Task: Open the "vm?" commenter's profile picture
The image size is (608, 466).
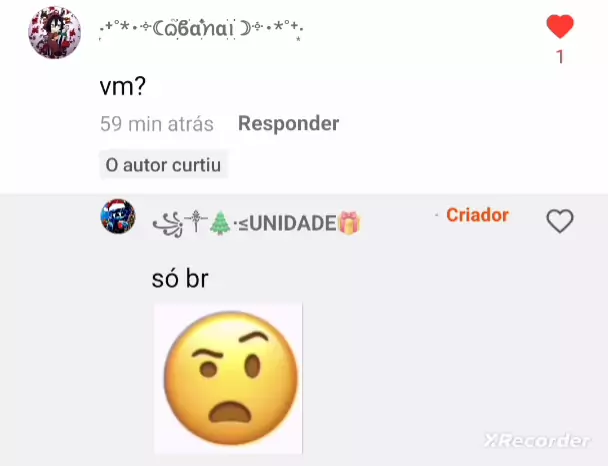Action: pos(54,32)
